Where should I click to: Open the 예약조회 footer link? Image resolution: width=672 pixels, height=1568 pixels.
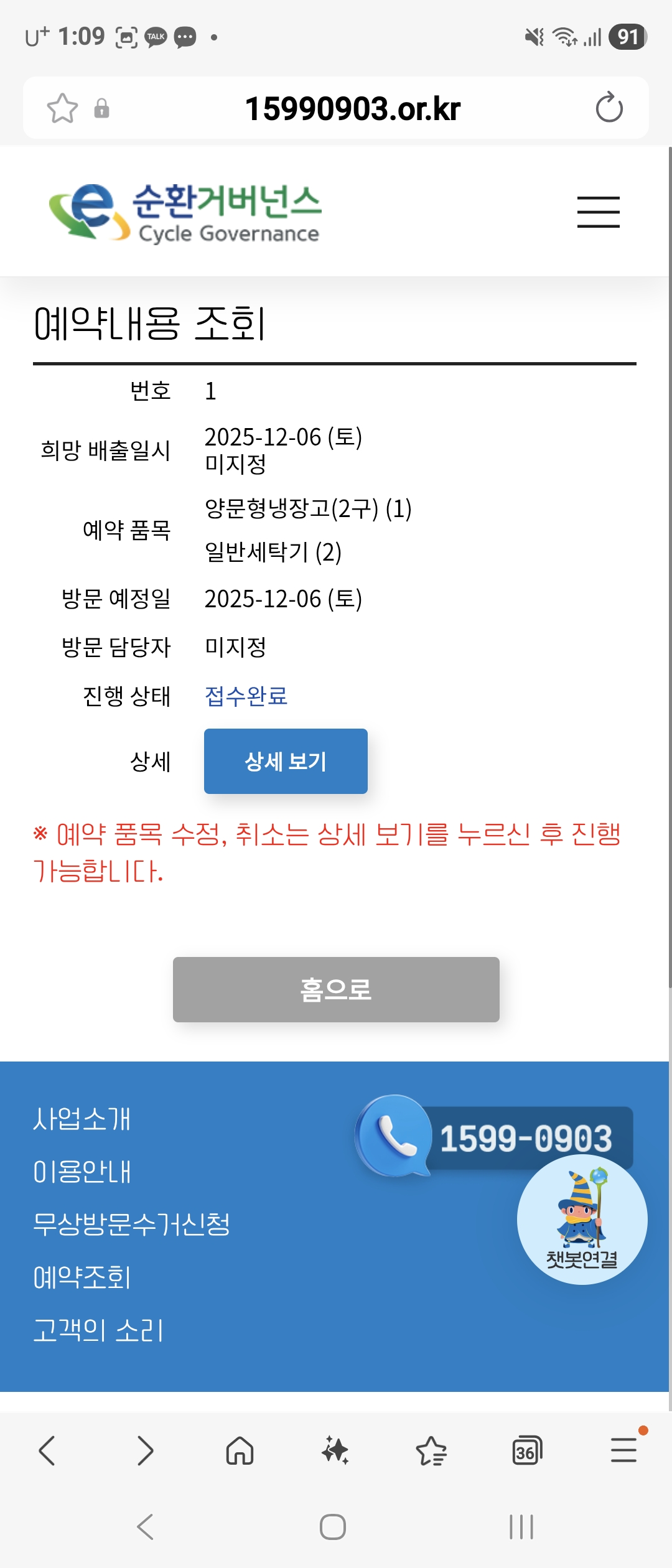click(x=82, y=1277)
